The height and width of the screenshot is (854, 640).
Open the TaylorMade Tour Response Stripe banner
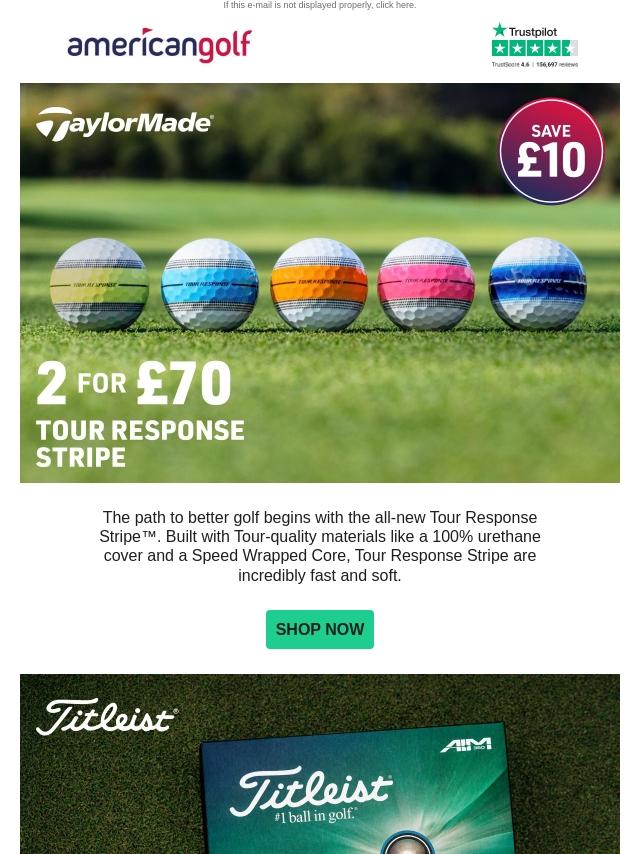click(x=320, y=282)
